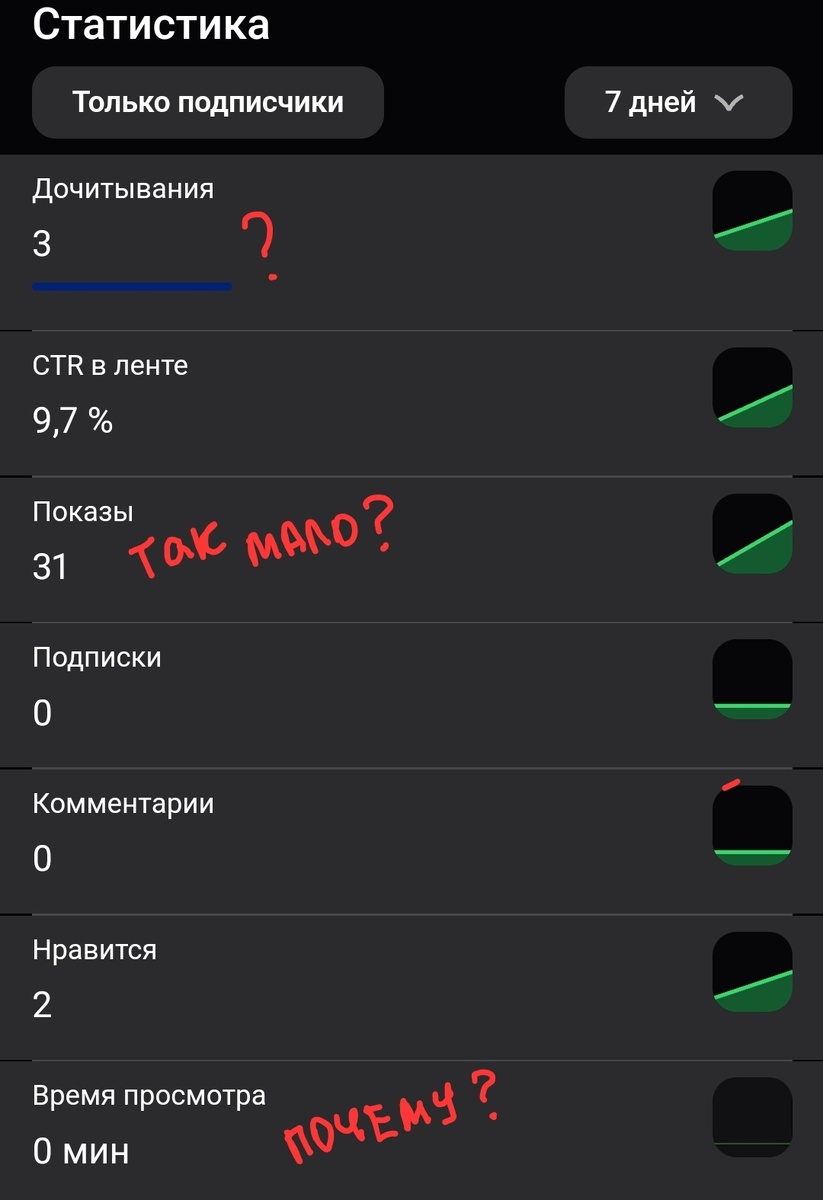
Task: Open the Подписки chart thumbnail icon
Action: pyautogui.click(x=751, y=679)
